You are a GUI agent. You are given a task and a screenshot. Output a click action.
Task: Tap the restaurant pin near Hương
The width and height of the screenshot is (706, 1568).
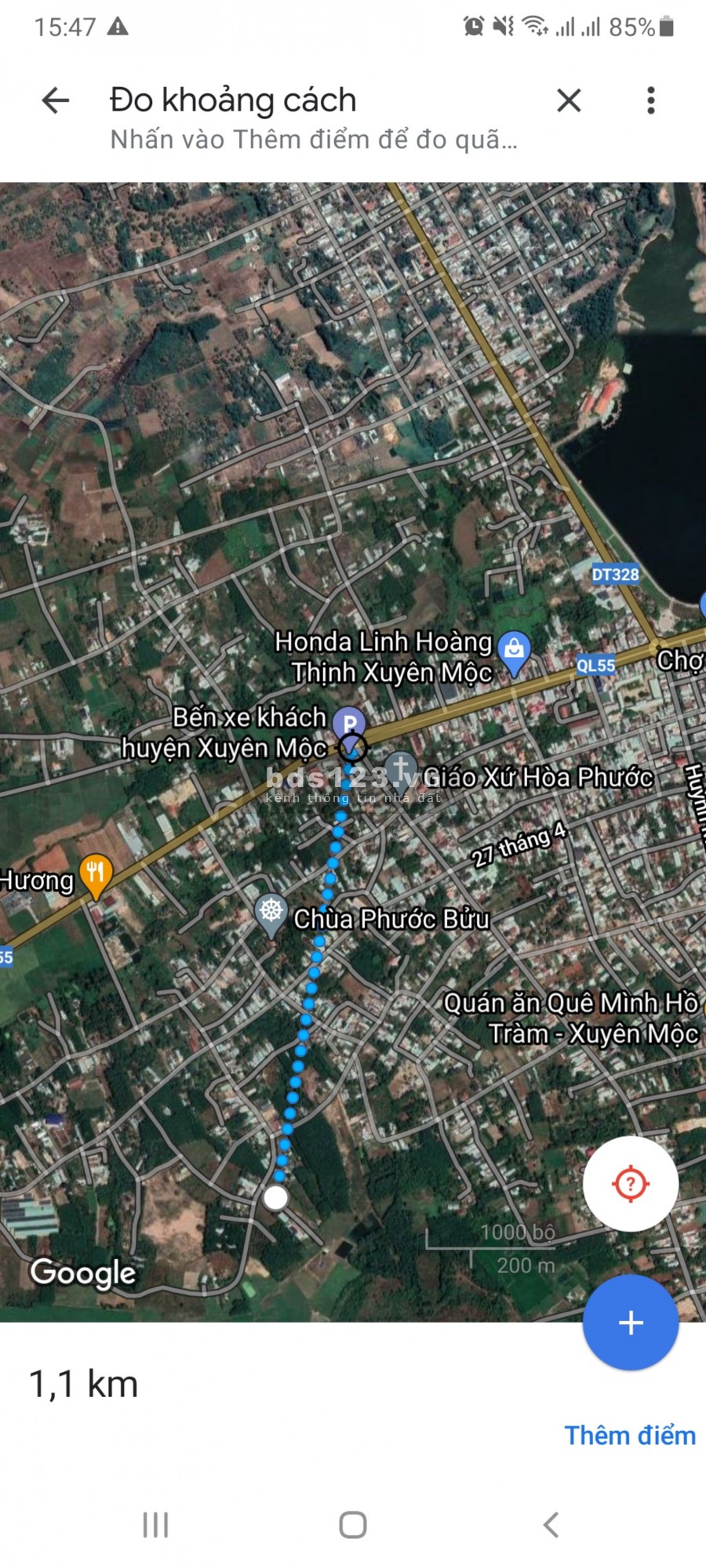(x=96, y=874)
